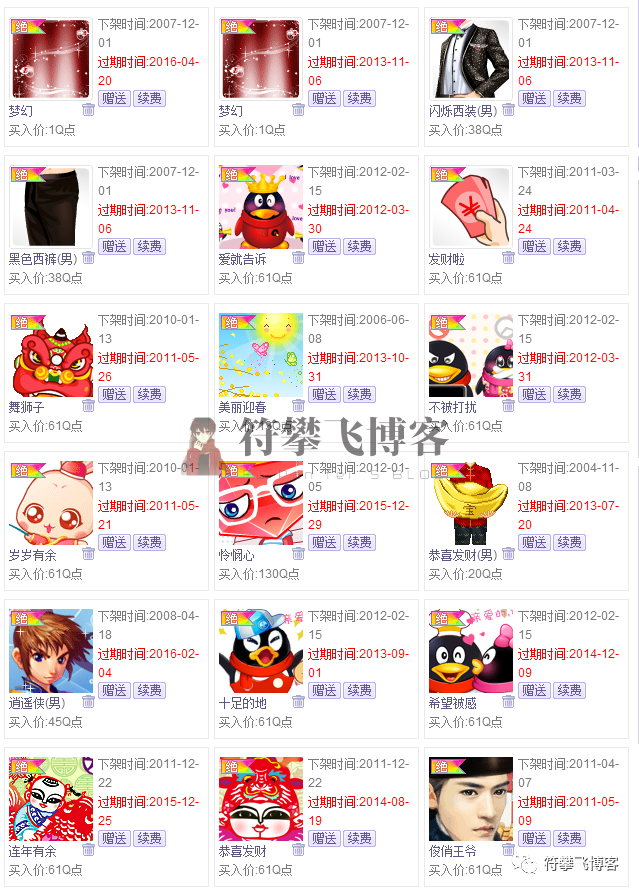The width and height of the screenshot is (639, 892).
Task: Delete the 爱就告诉 item
Action: pyautogui.click(x=298, y=258)
